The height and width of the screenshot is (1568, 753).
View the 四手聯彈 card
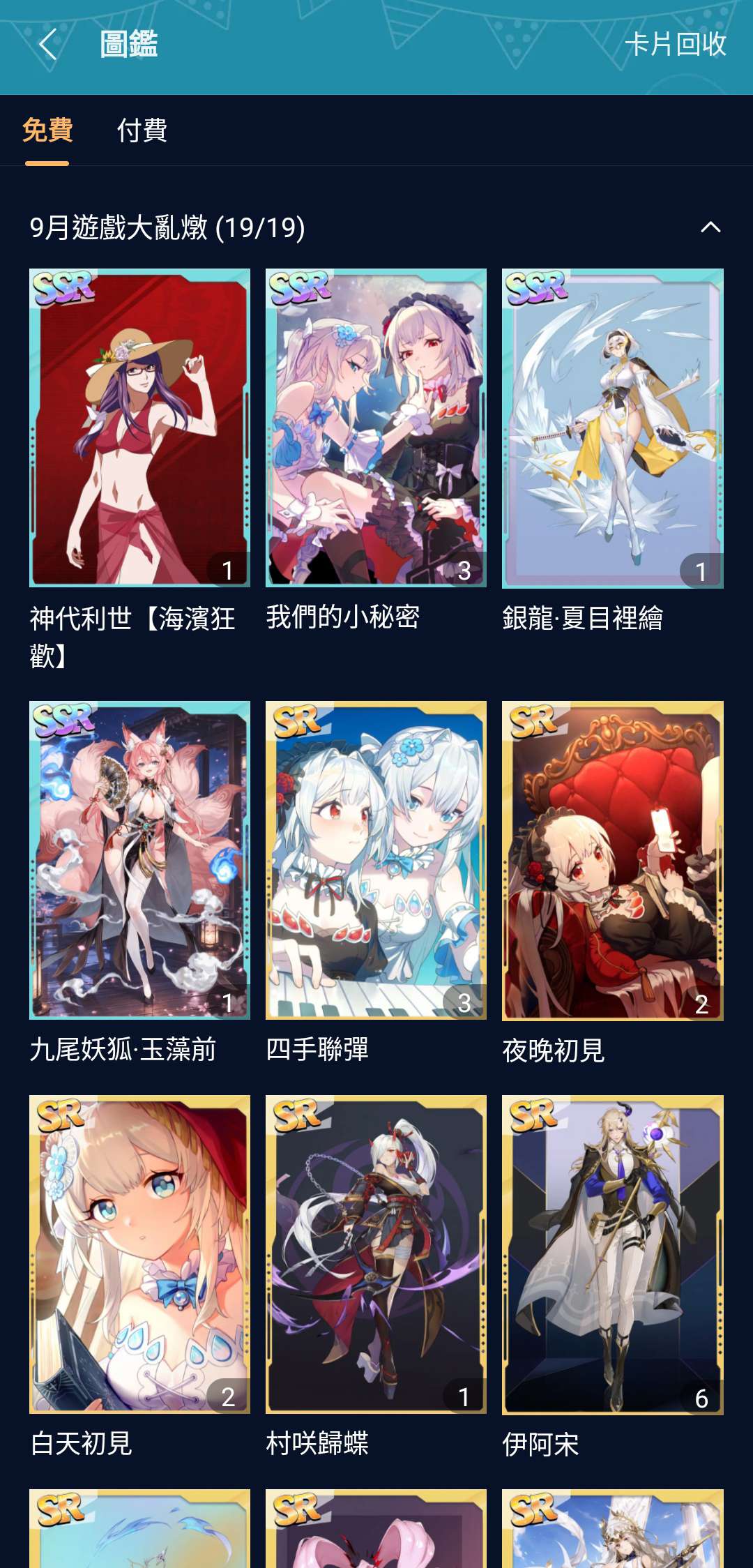[x=376, y=860]
